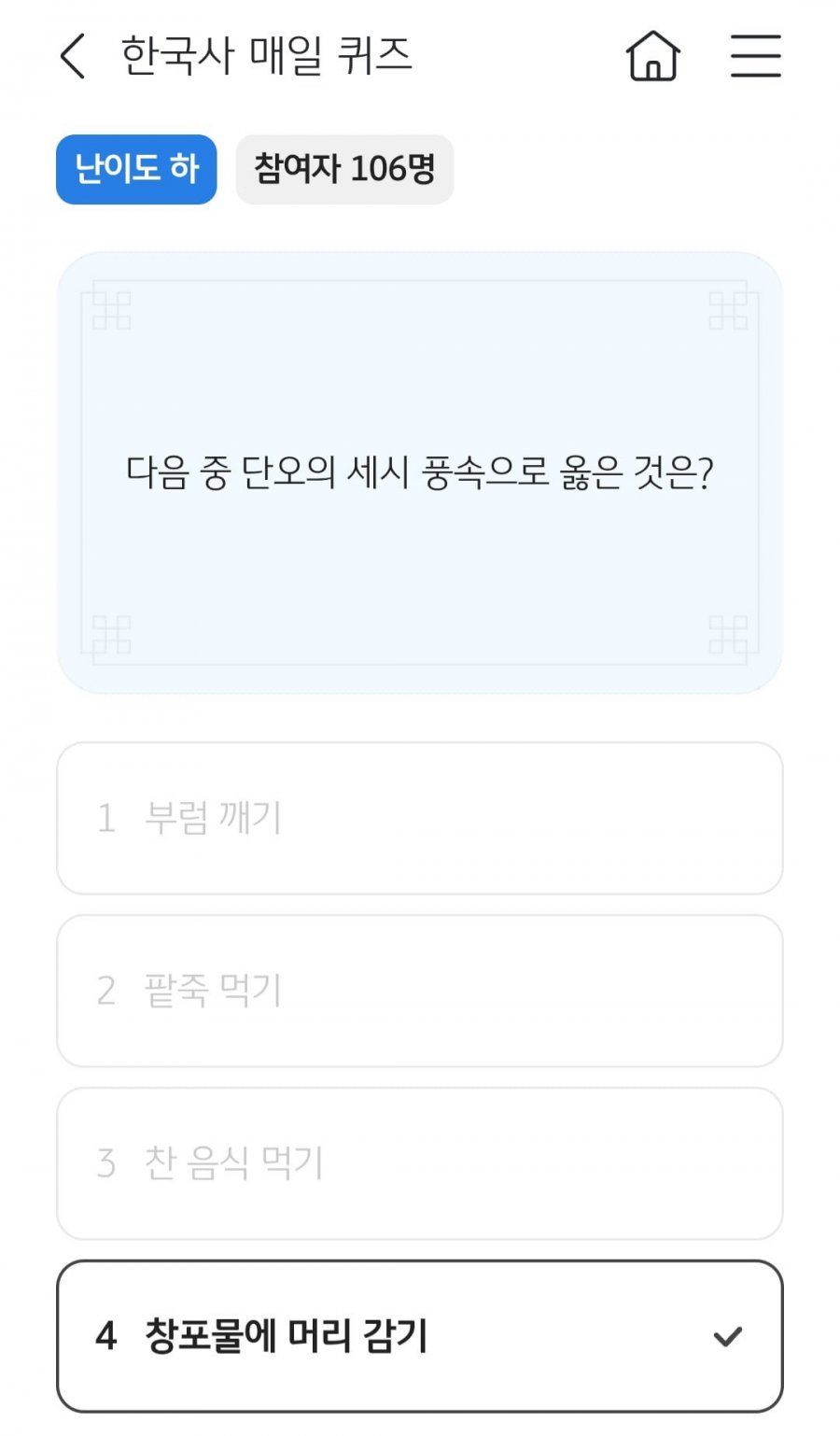Pick answer 3 찬 음식 먹기
The height and width of the screenshot is (1436, 840).
tap(419, 1163)
